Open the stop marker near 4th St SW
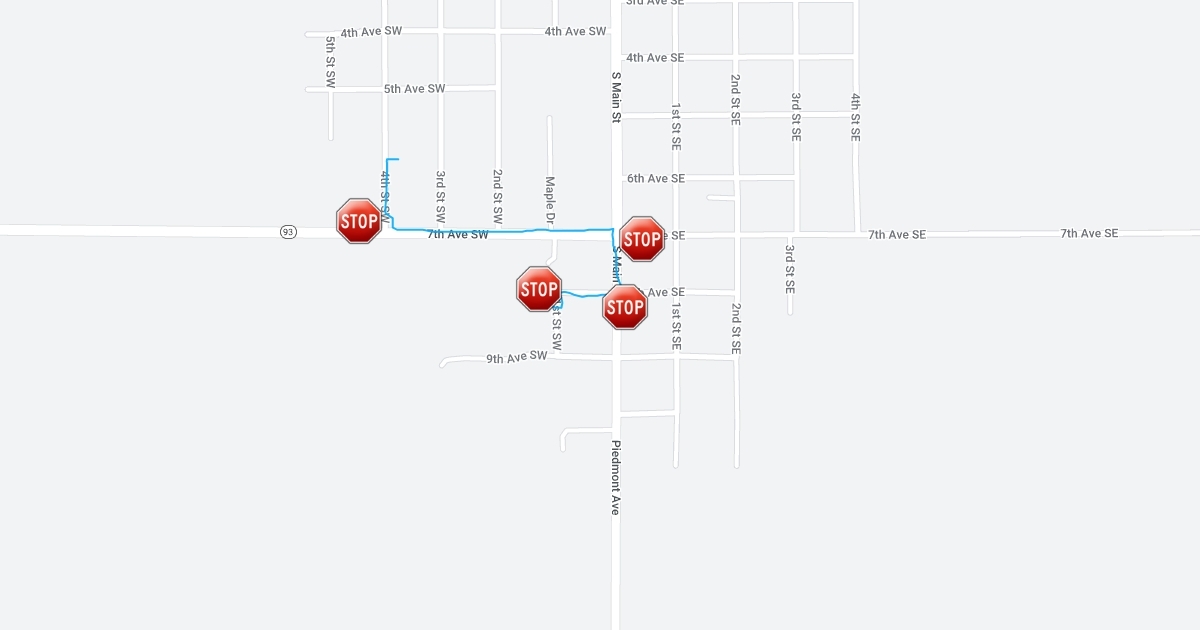This screenshot has width=1200, height=630. coord(359,221)
